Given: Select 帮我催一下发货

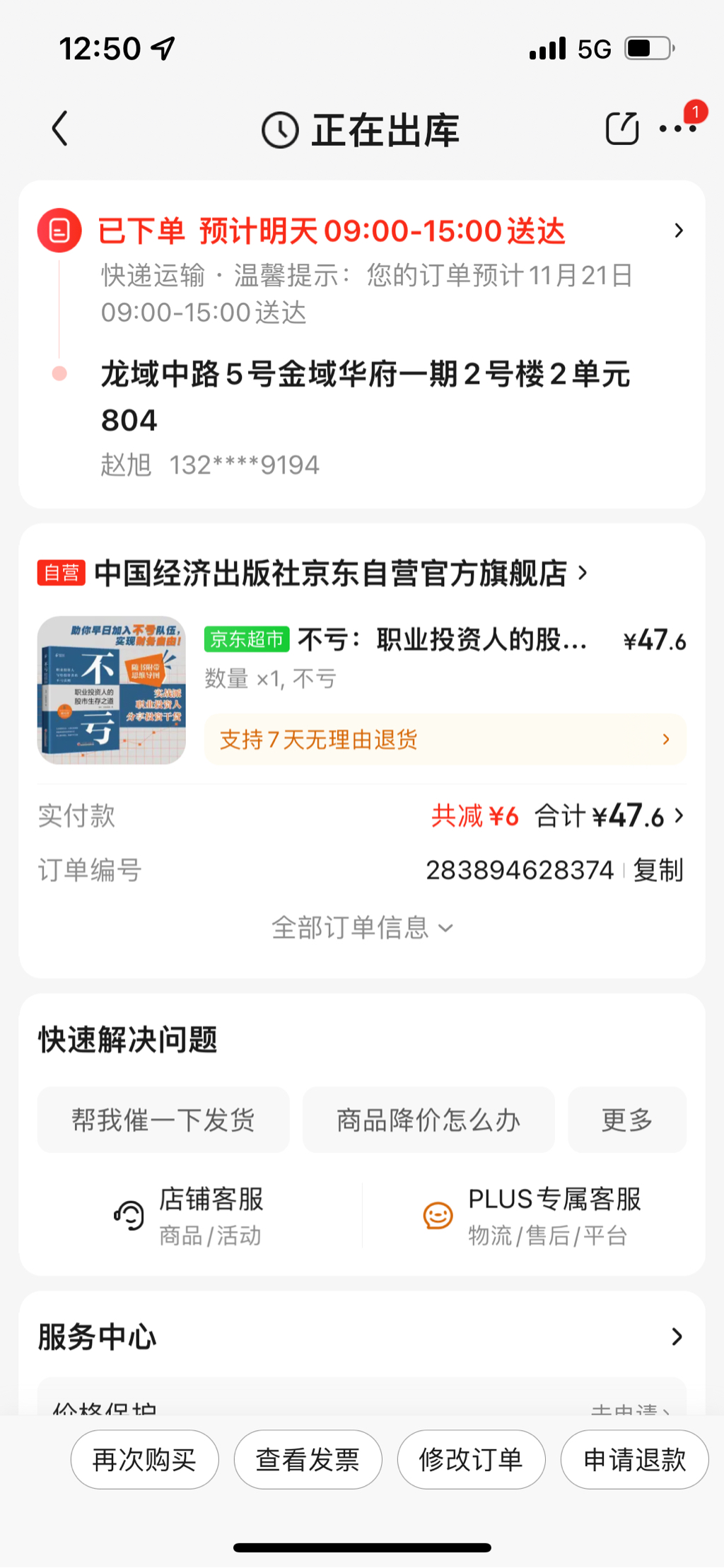Looking at the screenshot, I should [x=163, y=1120].
